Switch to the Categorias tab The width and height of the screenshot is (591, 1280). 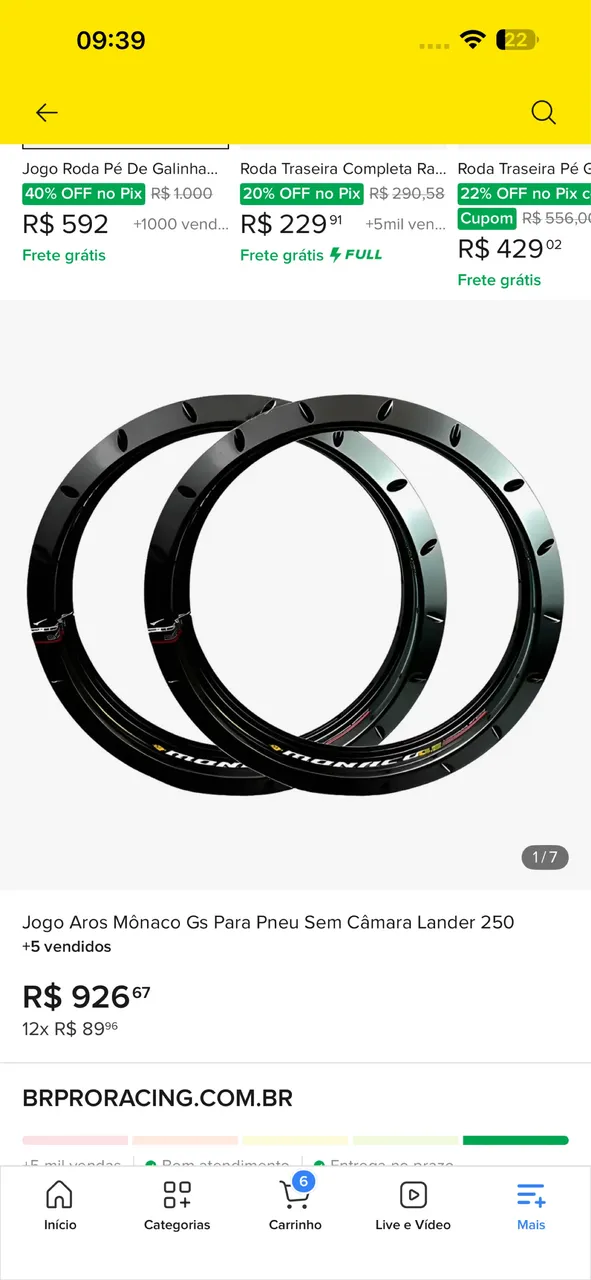tap(177, 1205)
